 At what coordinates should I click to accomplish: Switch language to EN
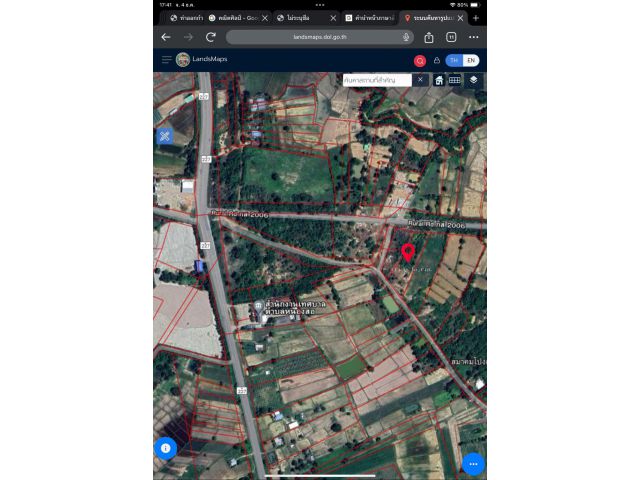471,60
